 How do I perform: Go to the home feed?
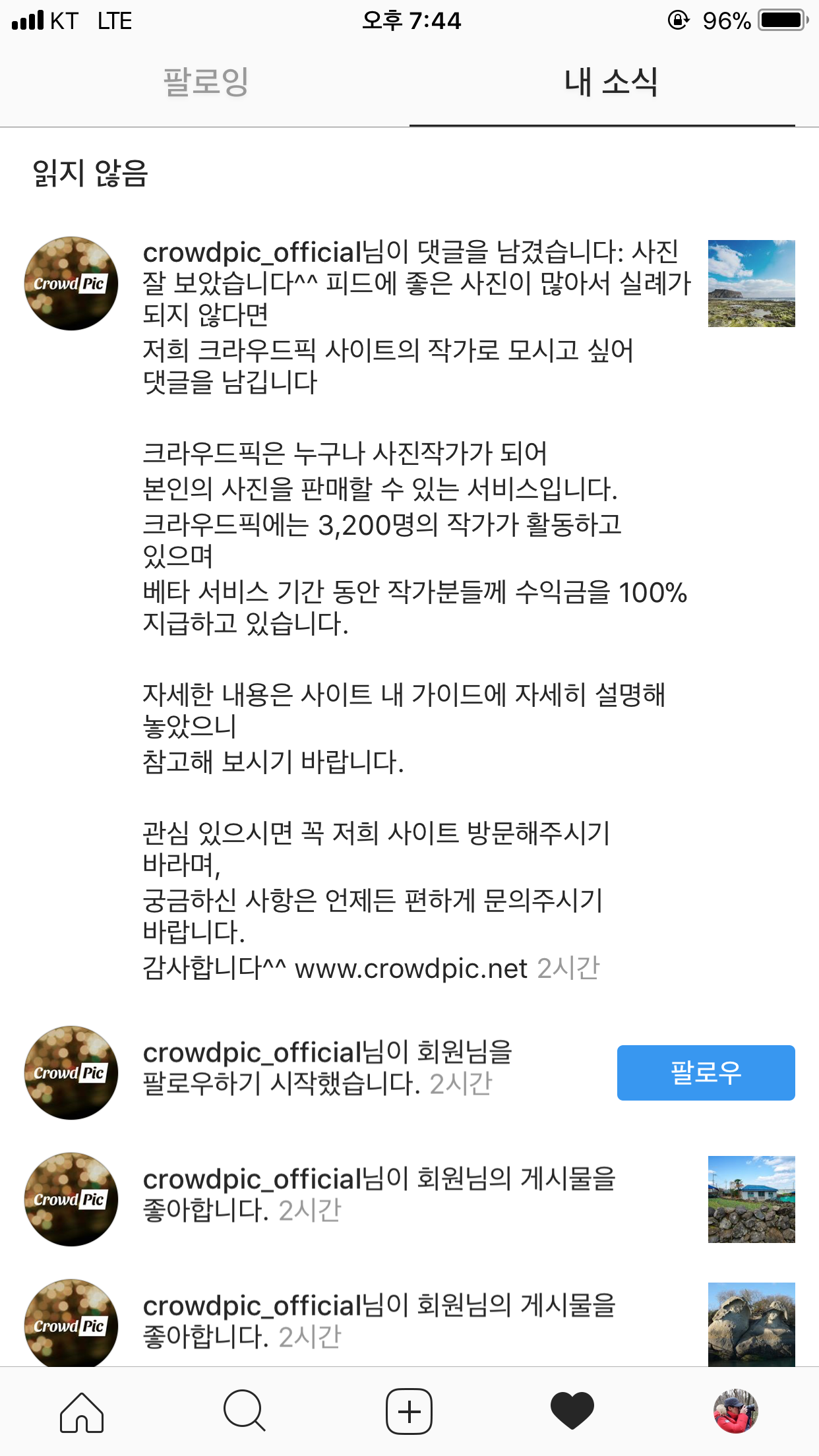[x=82, y=1412]
